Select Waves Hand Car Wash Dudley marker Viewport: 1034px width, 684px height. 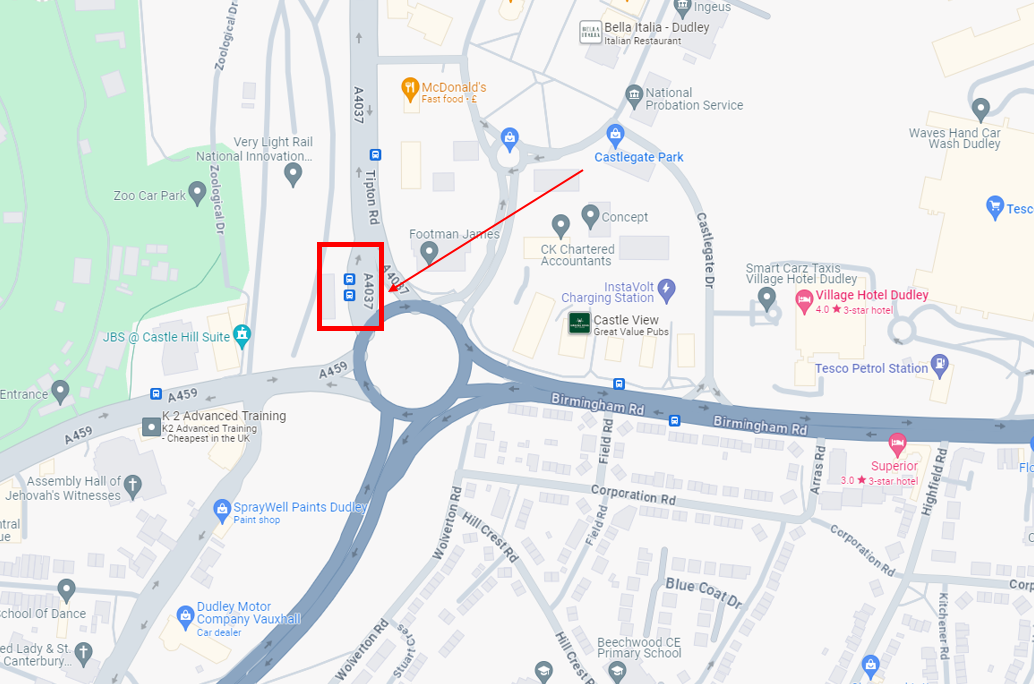[x=980, y=108]
